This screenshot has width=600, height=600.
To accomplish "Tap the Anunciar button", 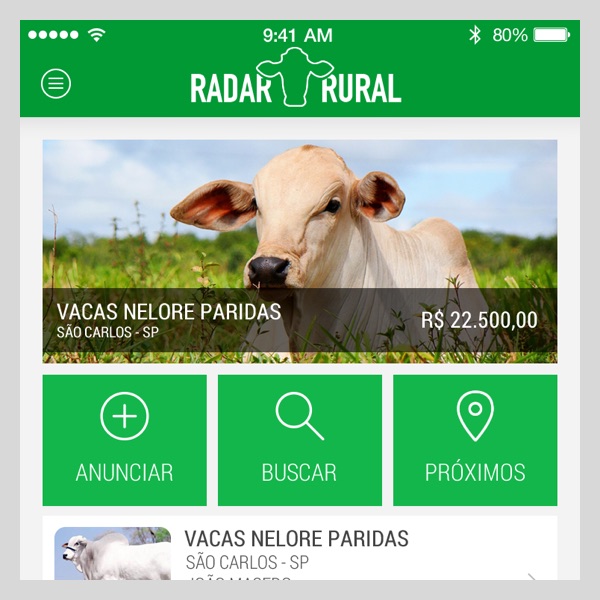I will (124, 440).
